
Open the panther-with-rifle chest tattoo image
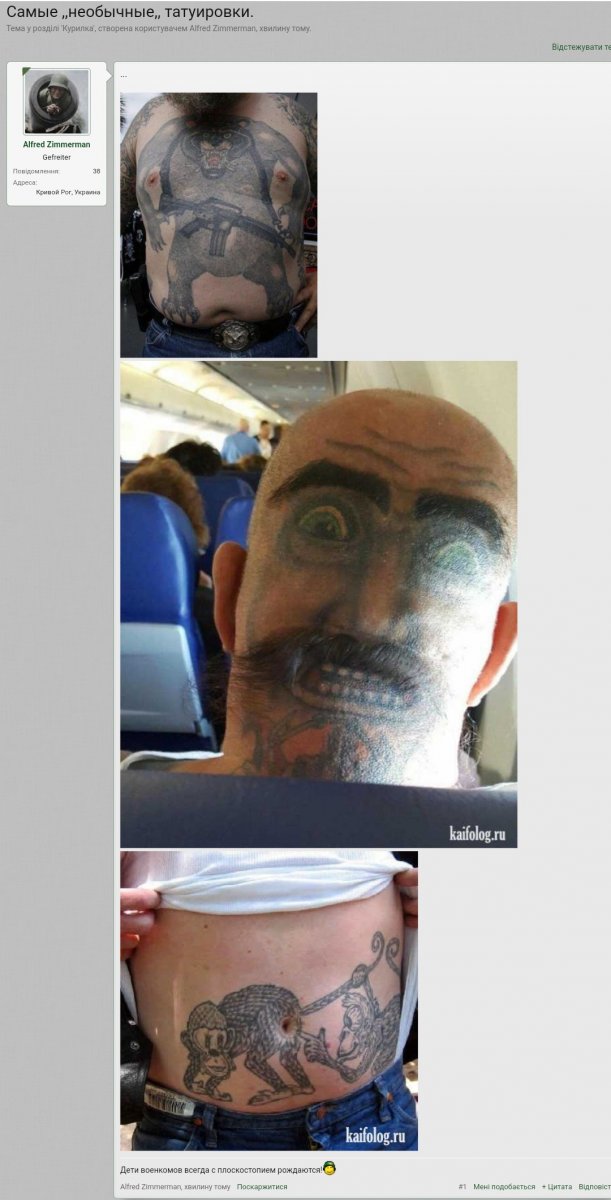click(x=219, y=225)
